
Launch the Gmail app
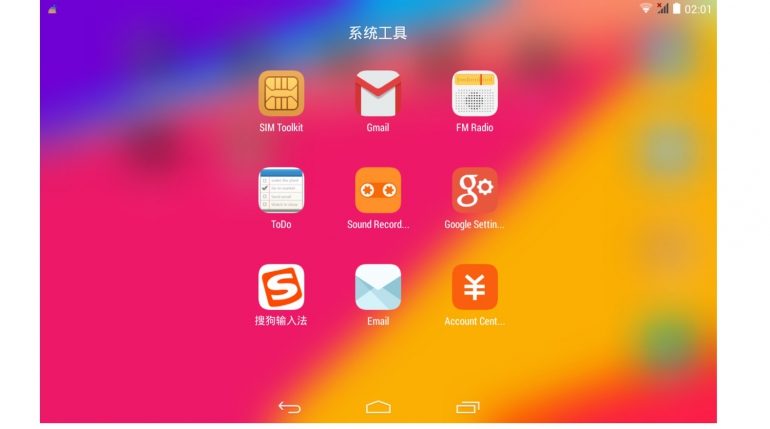point(377,93)
